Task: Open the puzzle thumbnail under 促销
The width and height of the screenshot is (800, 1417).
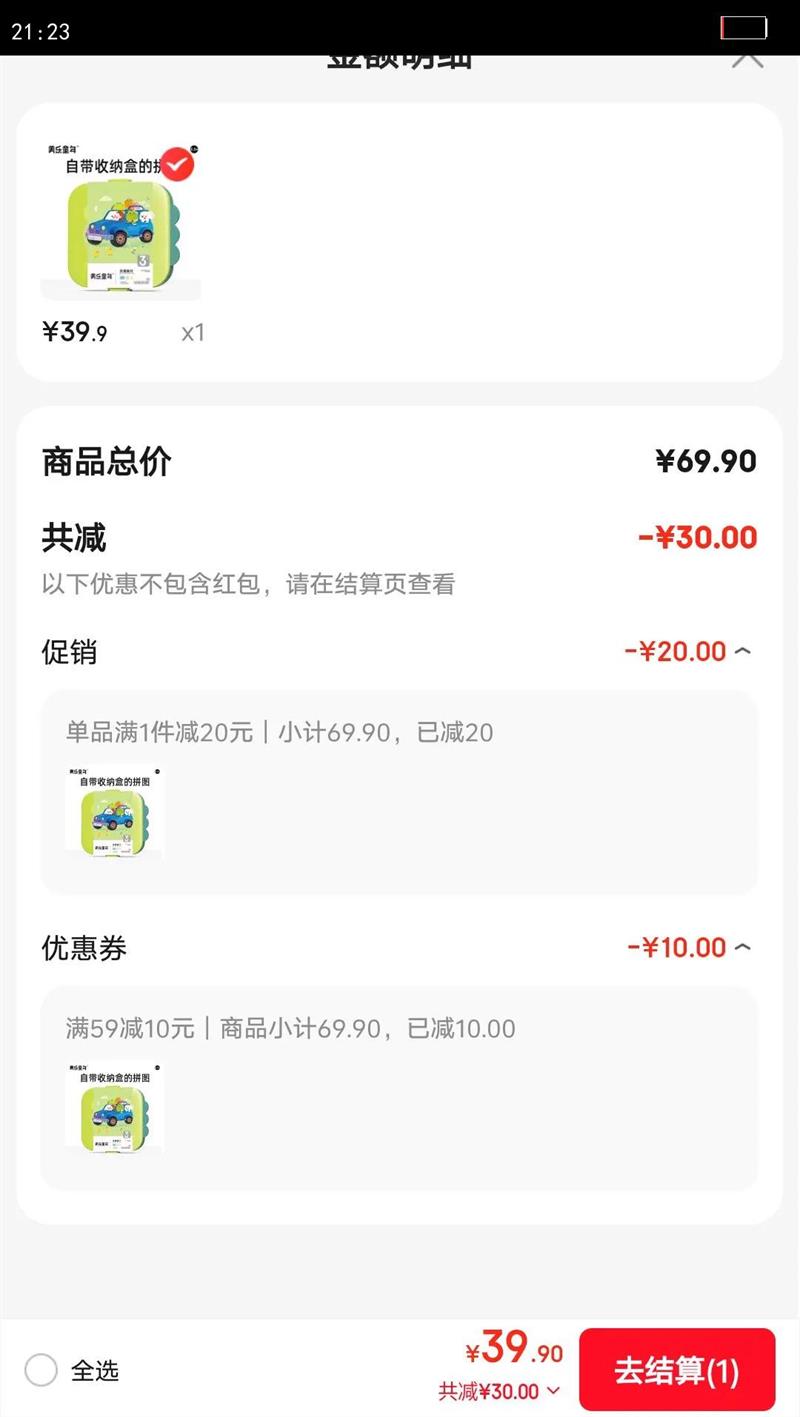Action: (x=114, y=811)
